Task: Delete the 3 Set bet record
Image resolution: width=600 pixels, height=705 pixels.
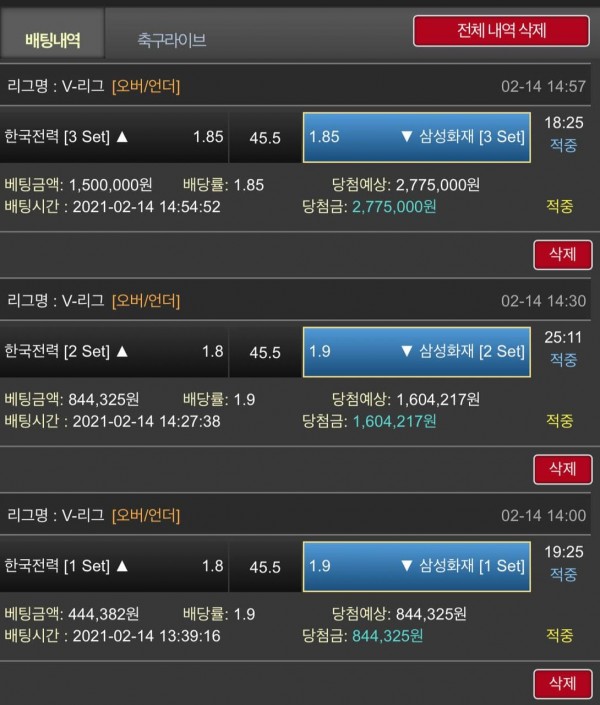Action: pos(562,254)
